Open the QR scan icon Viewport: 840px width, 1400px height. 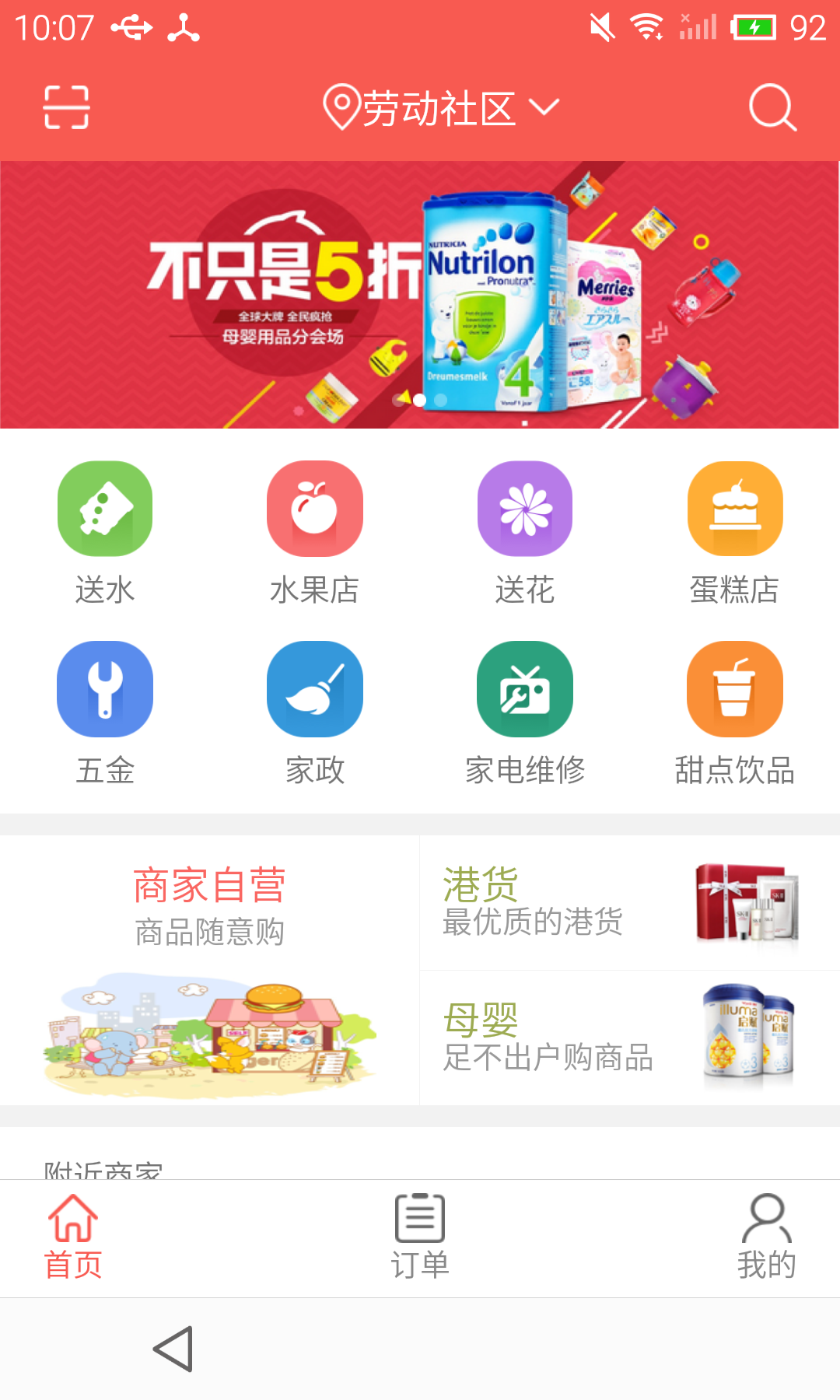66,107
